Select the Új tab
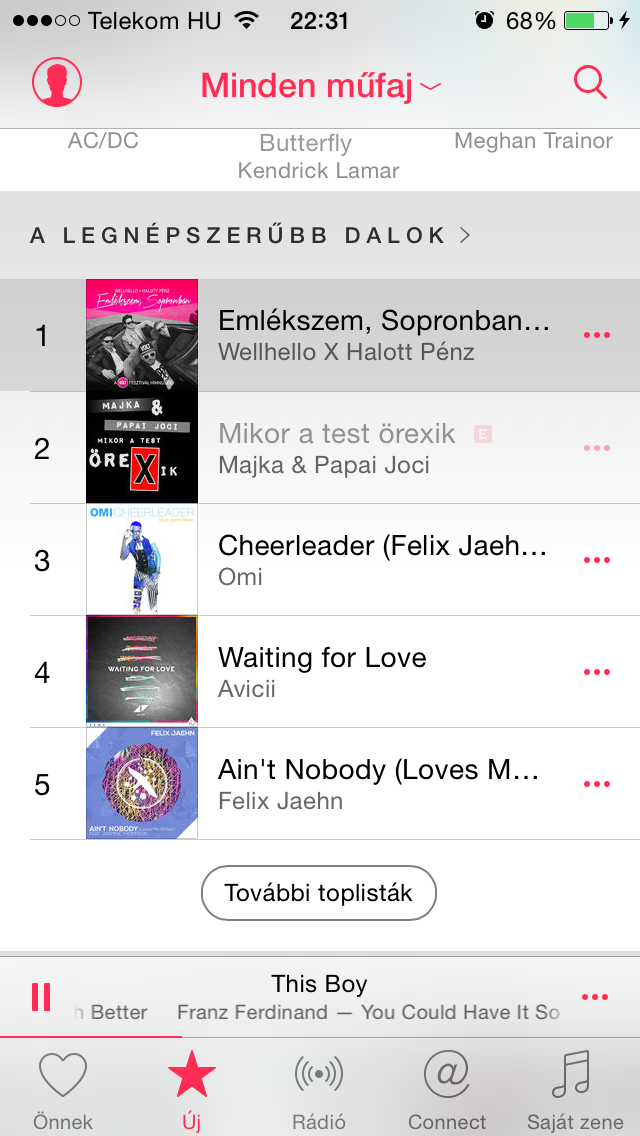 191,1090
